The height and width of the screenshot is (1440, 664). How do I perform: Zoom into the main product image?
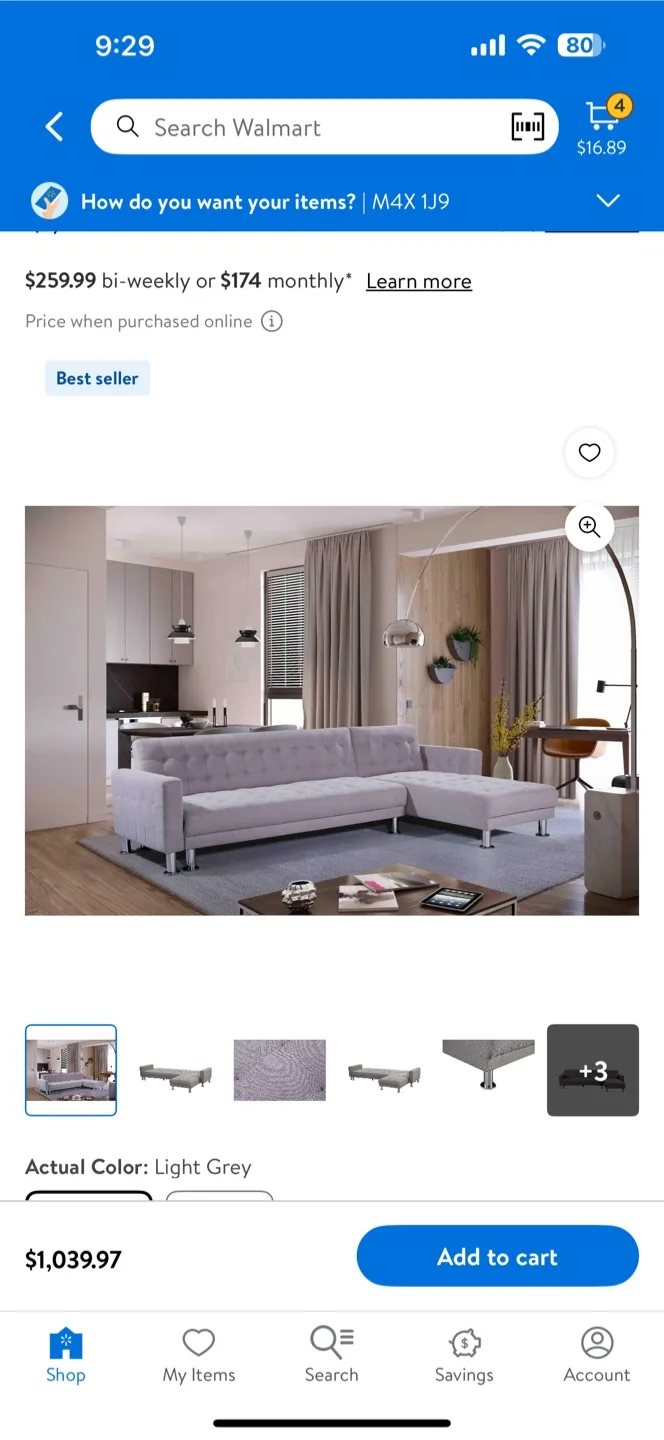pyautogui.click(x=589, y=527)
